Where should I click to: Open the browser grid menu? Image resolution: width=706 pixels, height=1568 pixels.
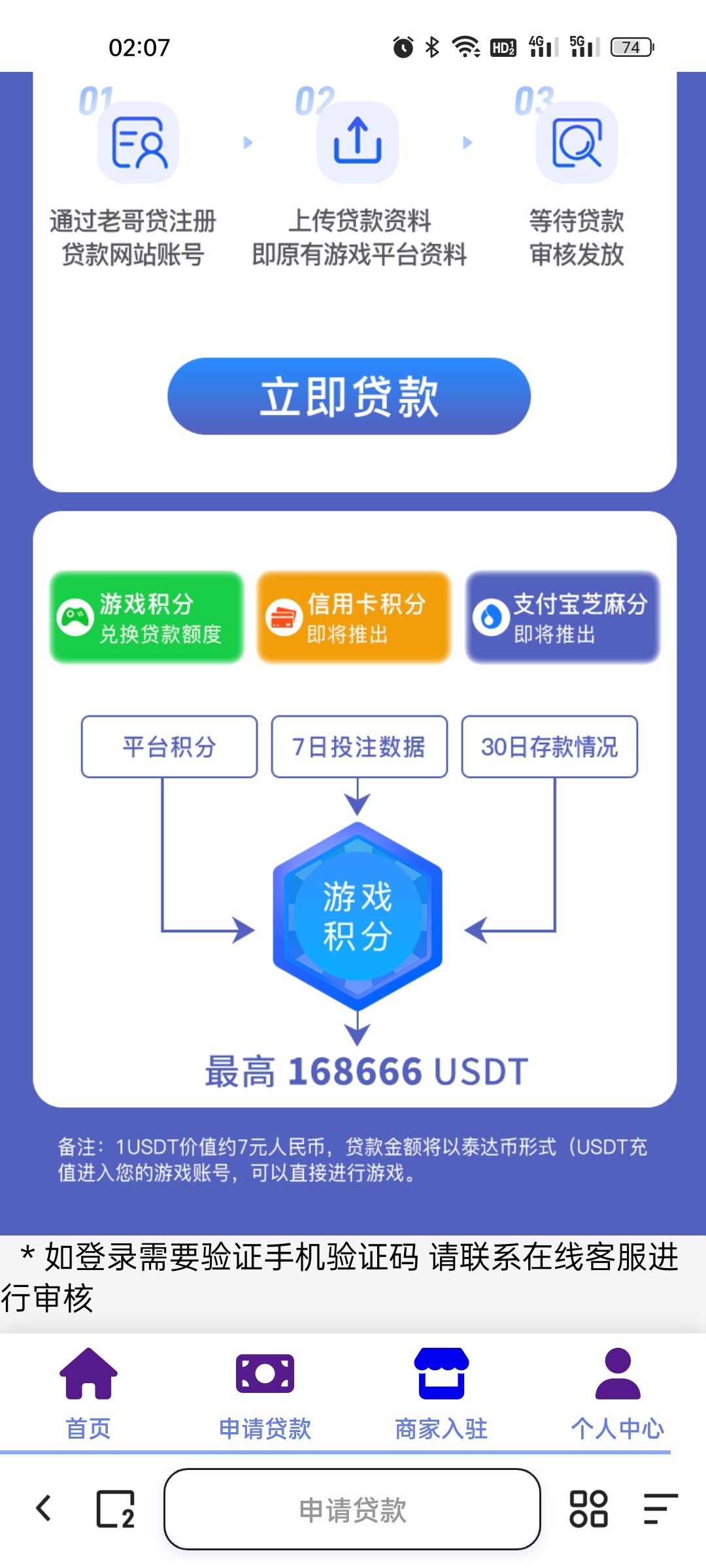pyautogui.click(x=588, y=1509)
